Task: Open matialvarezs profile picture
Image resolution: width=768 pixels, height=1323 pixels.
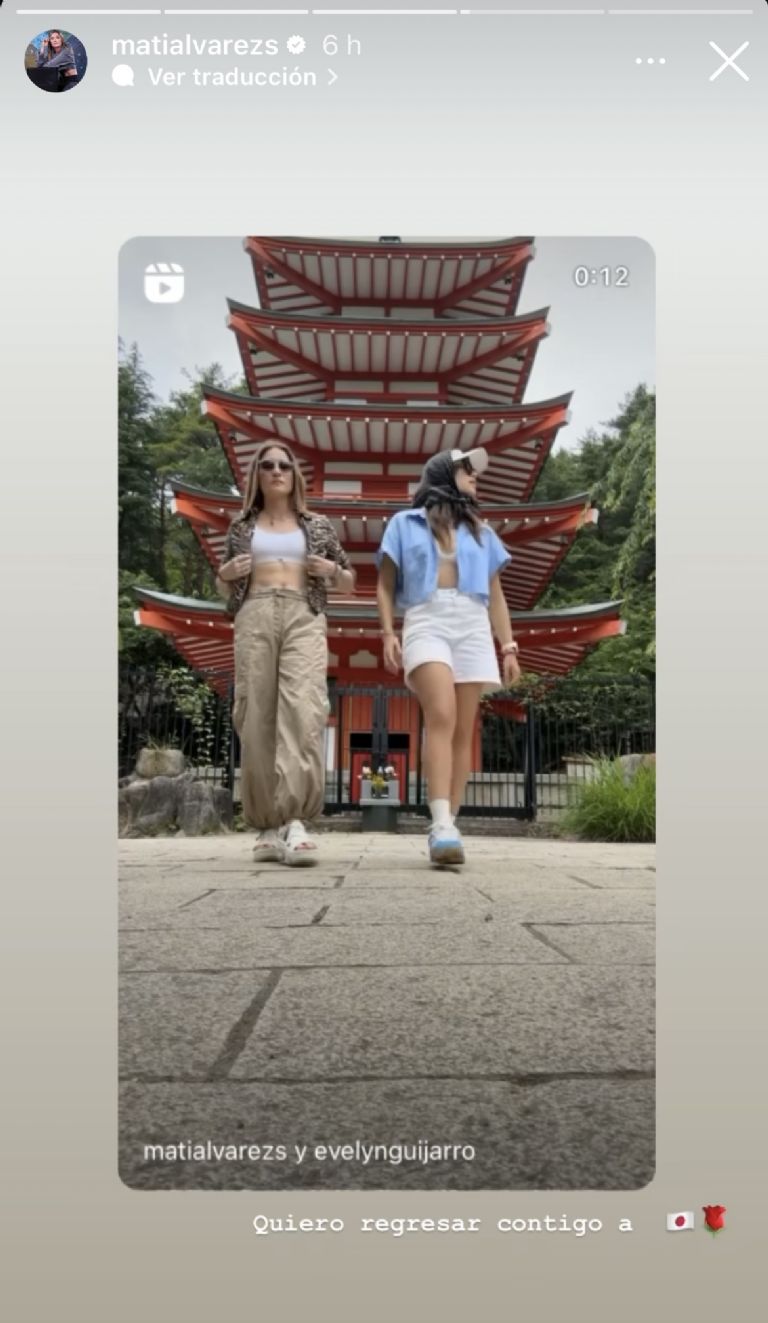Action: pyautogui.click(x=56, y=61)
